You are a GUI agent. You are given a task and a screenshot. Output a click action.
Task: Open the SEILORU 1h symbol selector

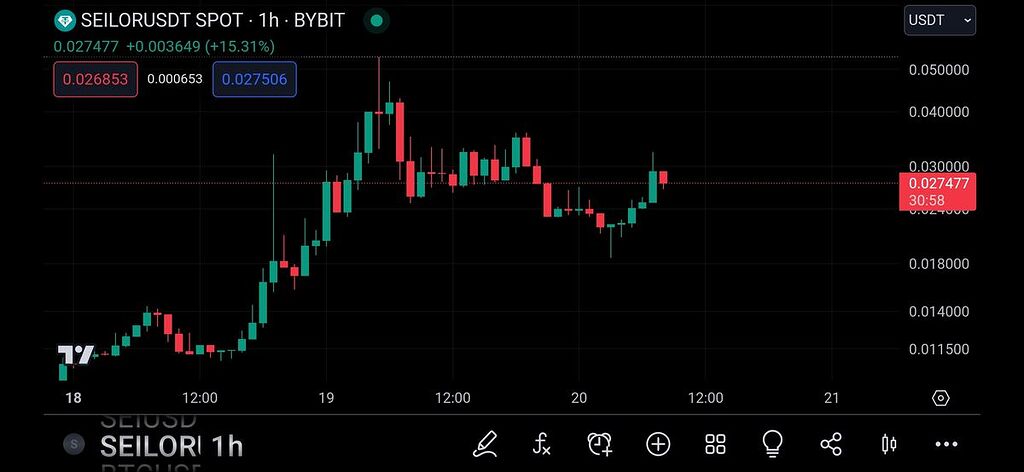tap(170, 445)
